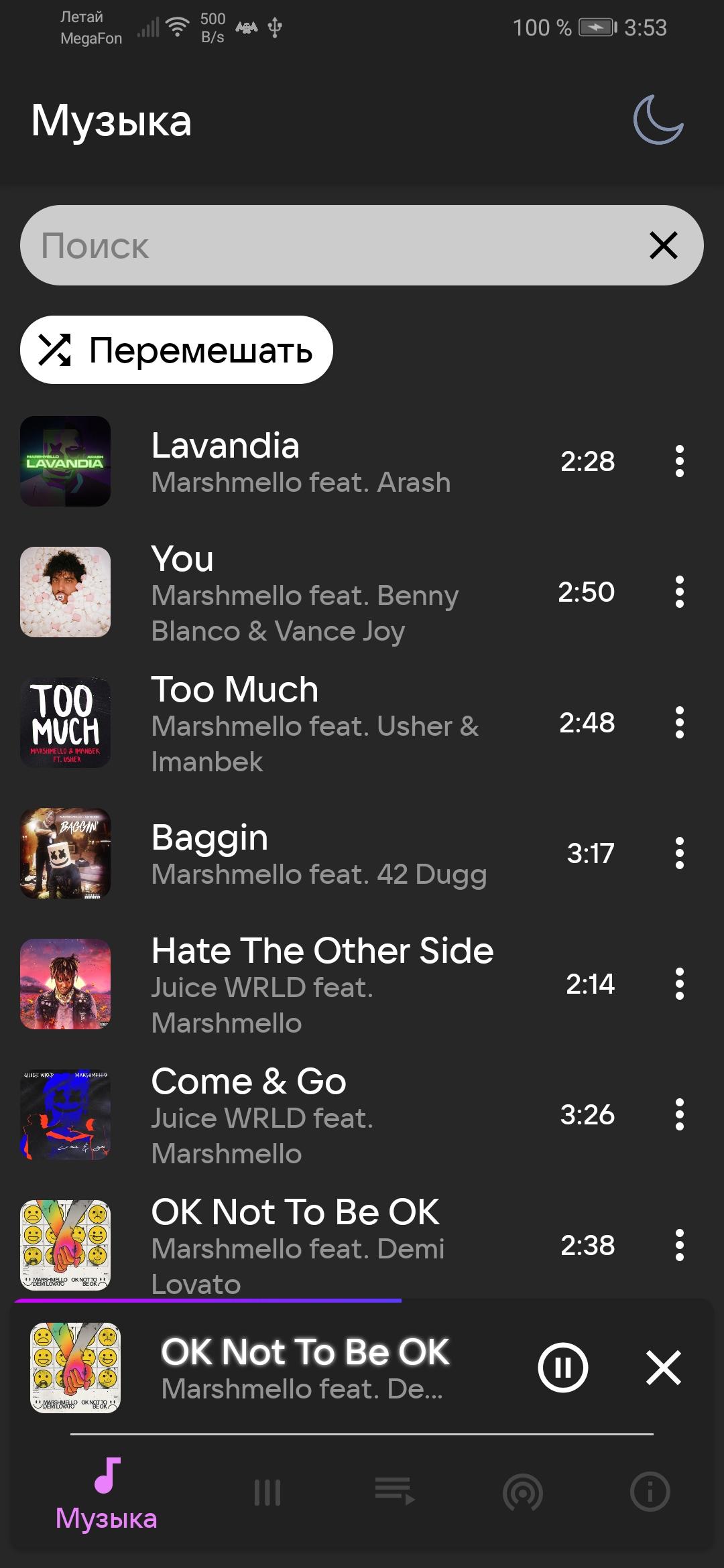724x1568 pixels.
Task: Close the mini player
Action: (663, 1368)
